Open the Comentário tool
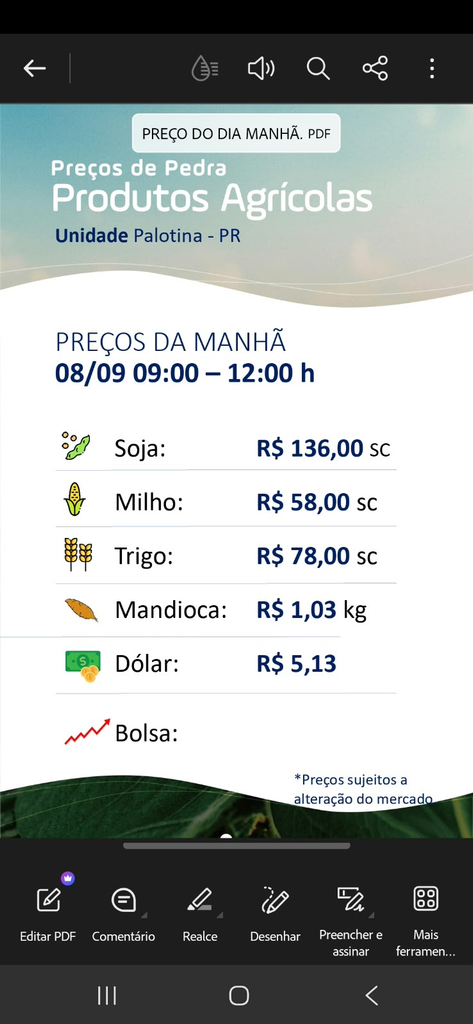 pyautogui.click(x=123, y=914)
